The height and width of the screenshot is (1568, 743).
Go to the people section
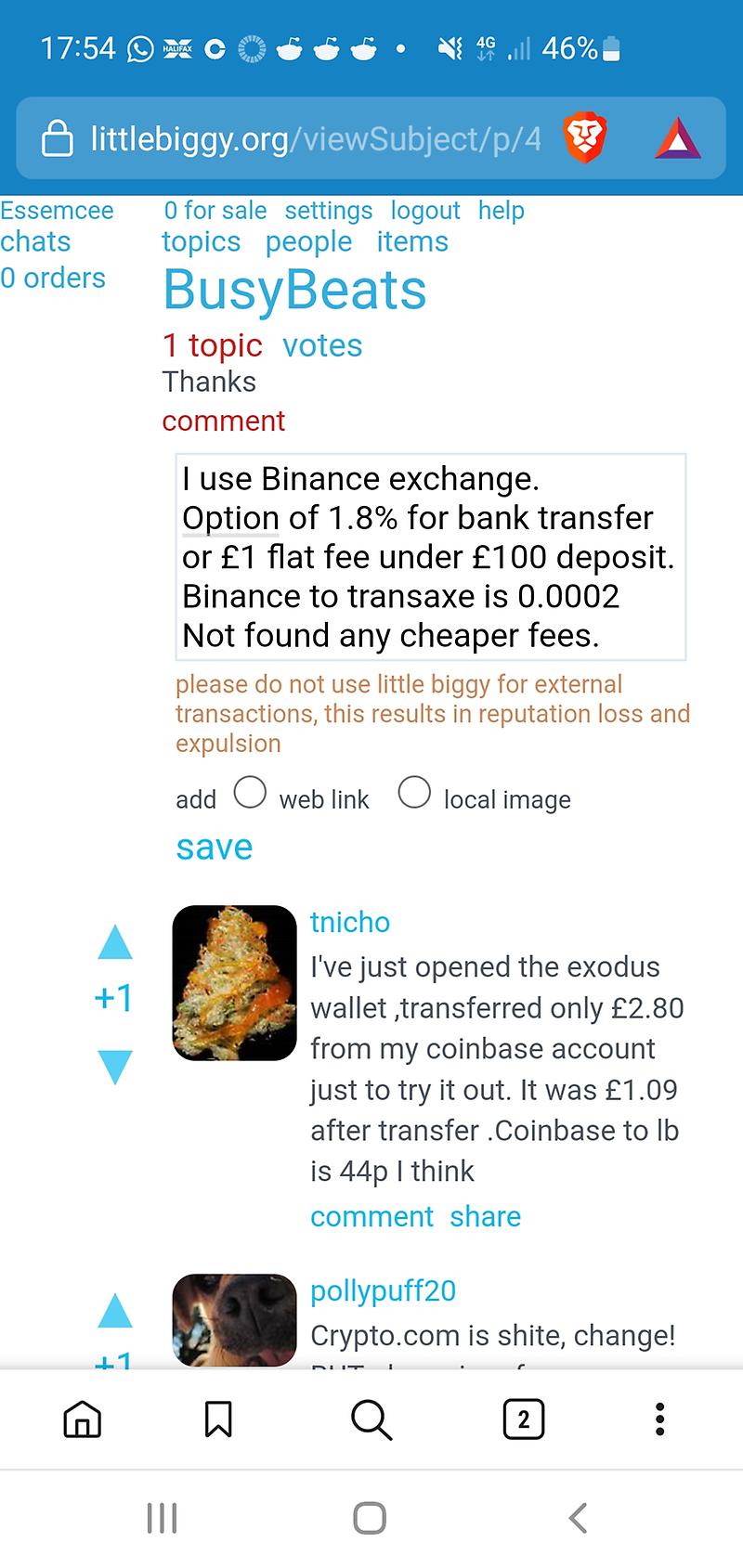coord(308,242)
